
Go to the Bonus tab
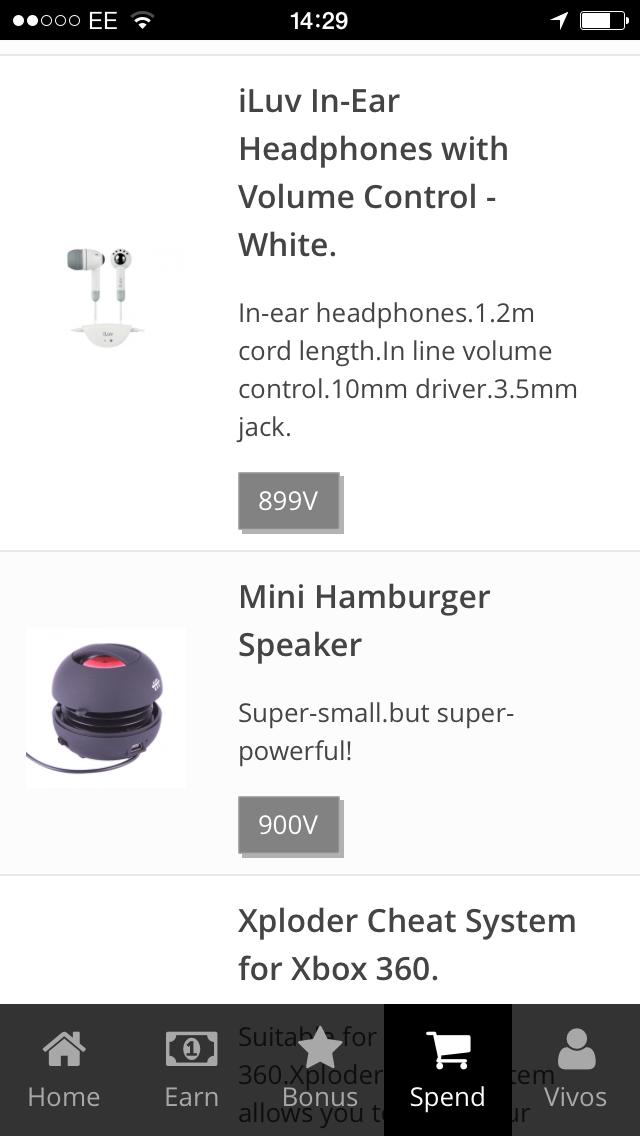(320, 1070)
